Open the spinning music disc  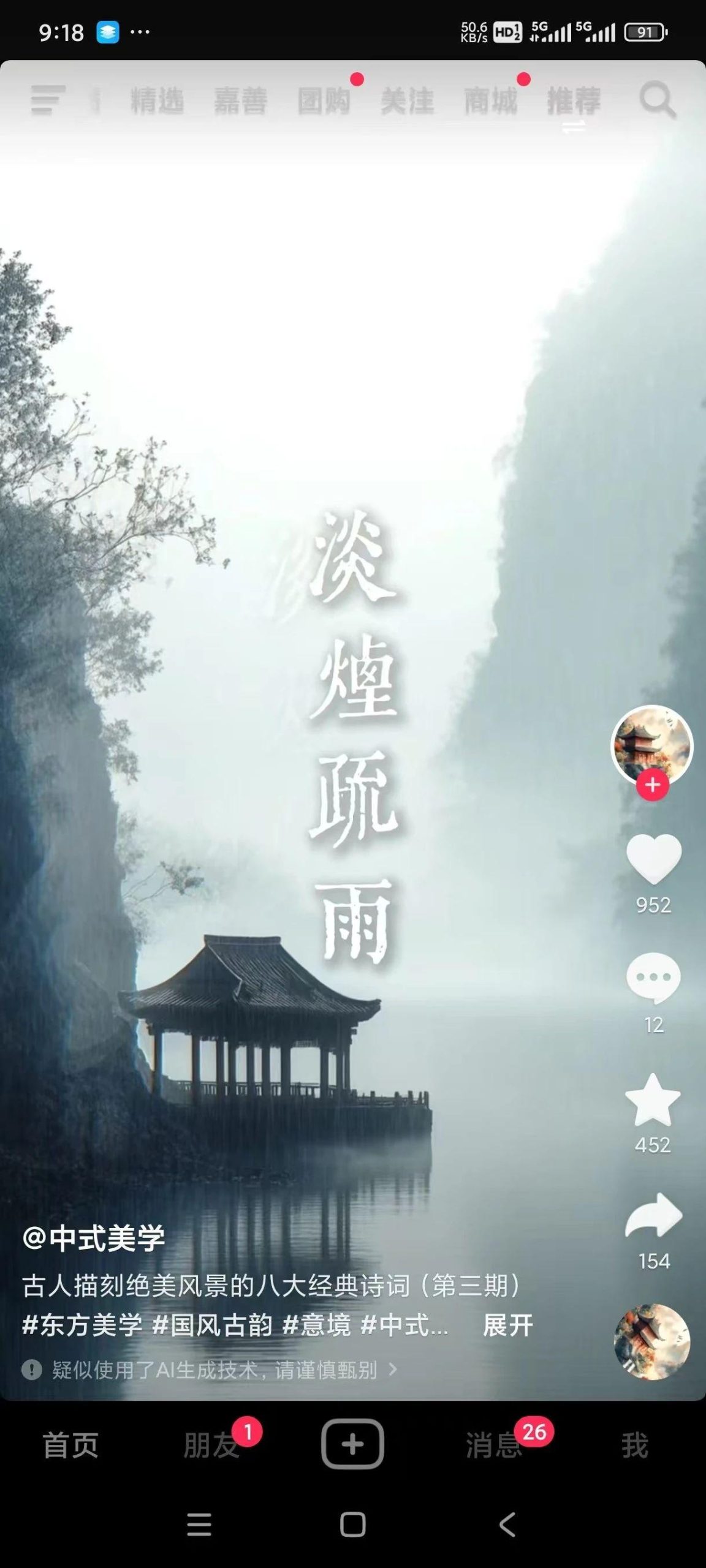click(x=652, y=1341)
